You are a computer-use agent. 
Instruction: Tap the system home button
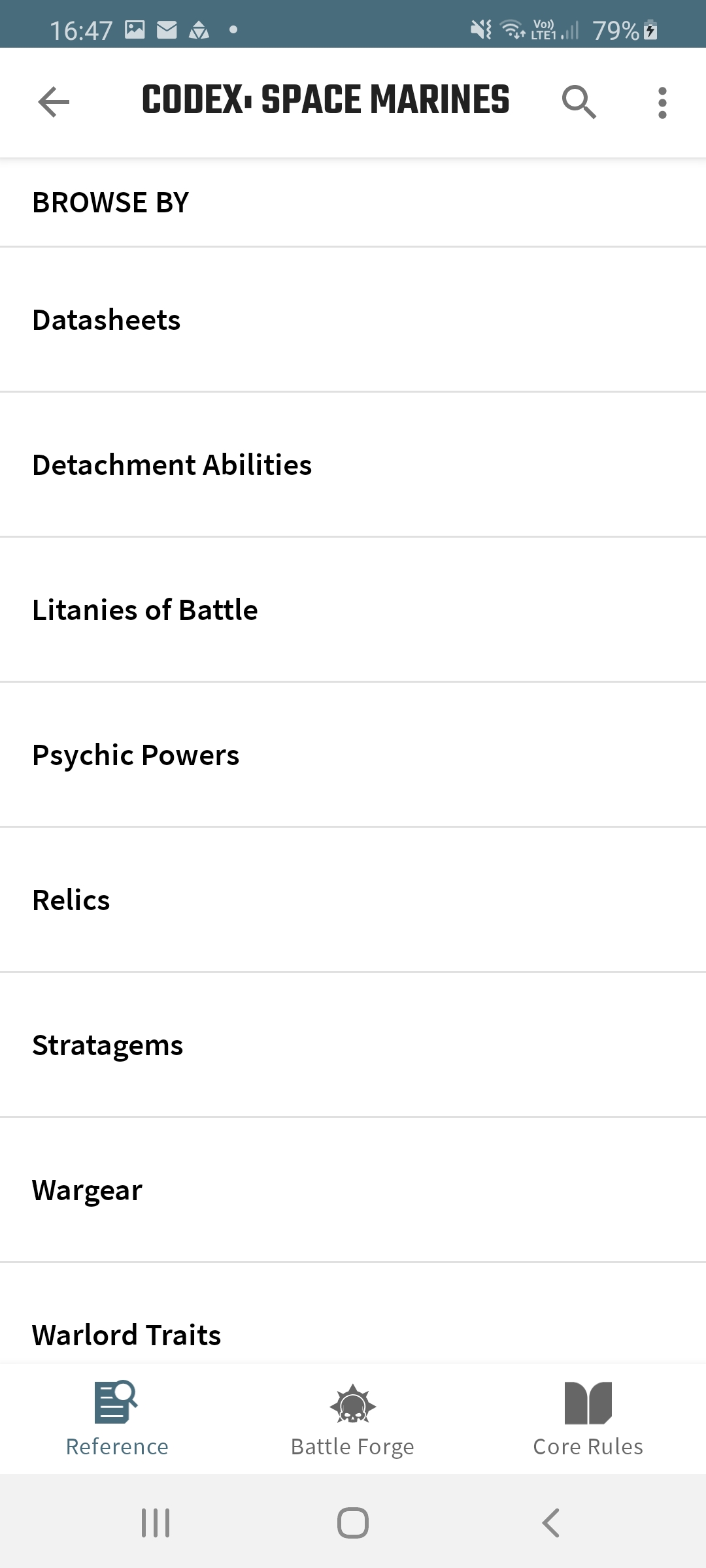click(x=353, y=1523)
